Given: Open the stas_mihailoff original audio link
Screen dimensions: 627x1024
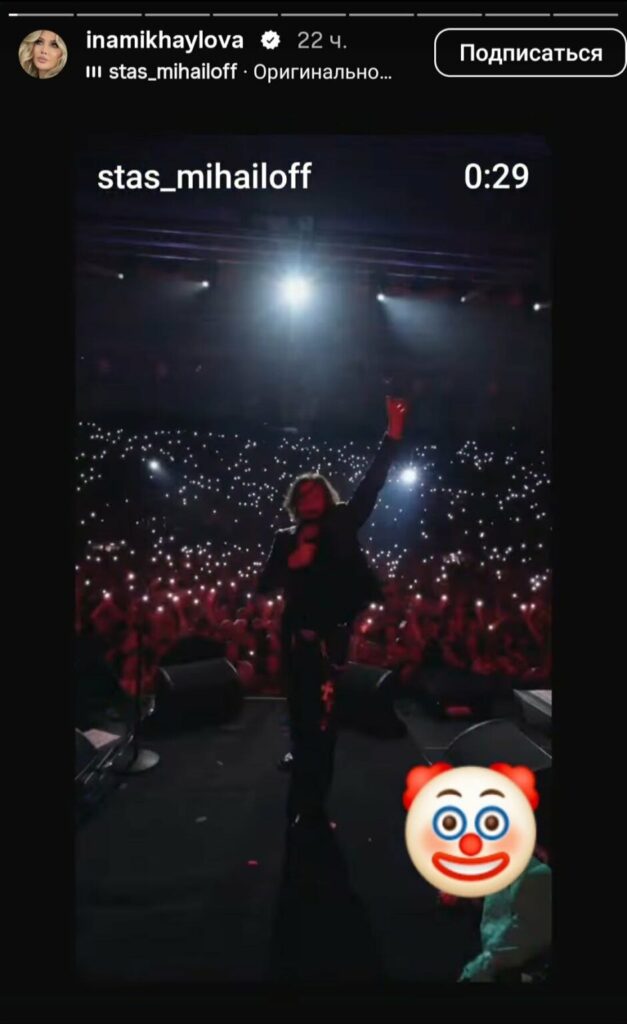Looking at the screenshot, I should [x=238, y=72].
